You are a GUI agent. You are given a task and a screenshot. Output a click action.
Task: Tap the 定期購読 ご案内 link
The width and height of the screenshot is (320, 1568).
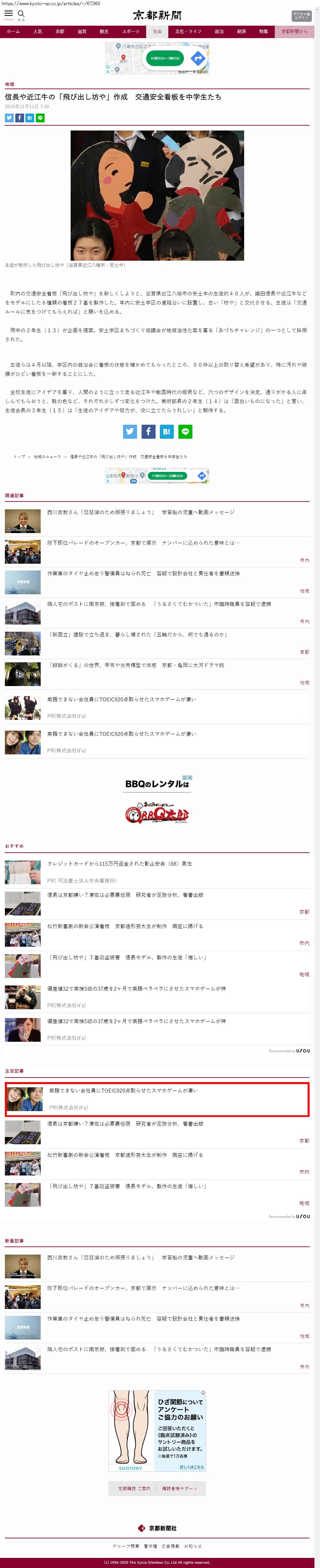point(134,1489)
